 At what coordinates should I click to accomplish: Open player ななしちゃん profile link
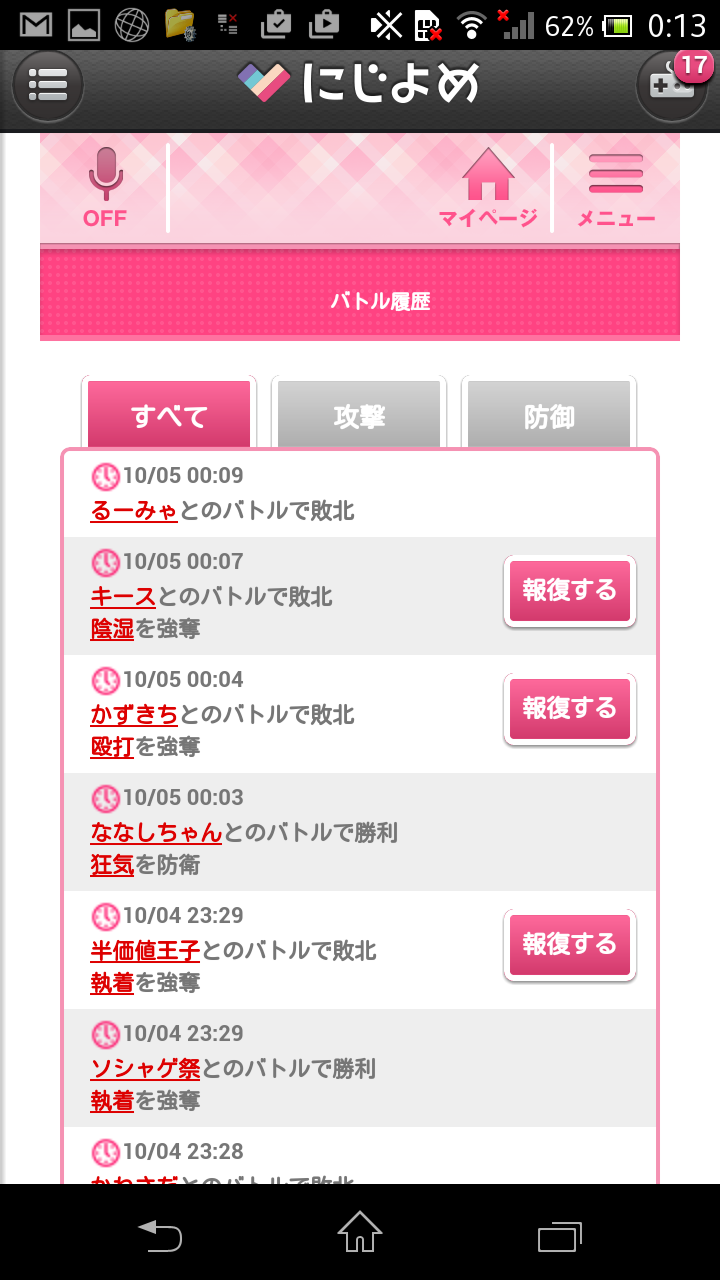156,833
